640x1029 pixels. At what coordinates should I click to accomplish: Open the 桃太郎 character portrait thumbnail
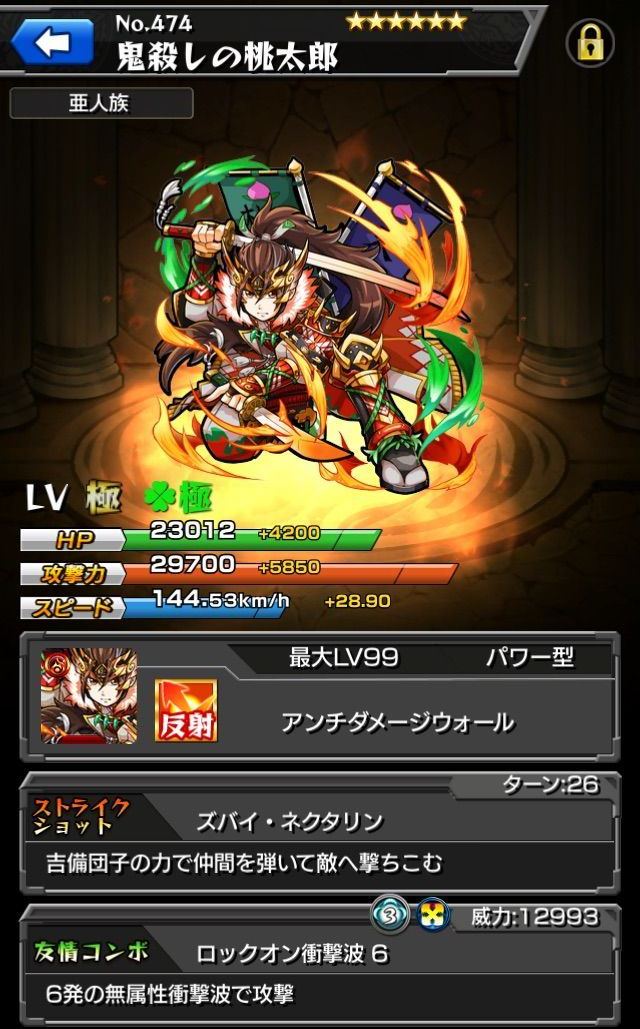coord(89,696)
